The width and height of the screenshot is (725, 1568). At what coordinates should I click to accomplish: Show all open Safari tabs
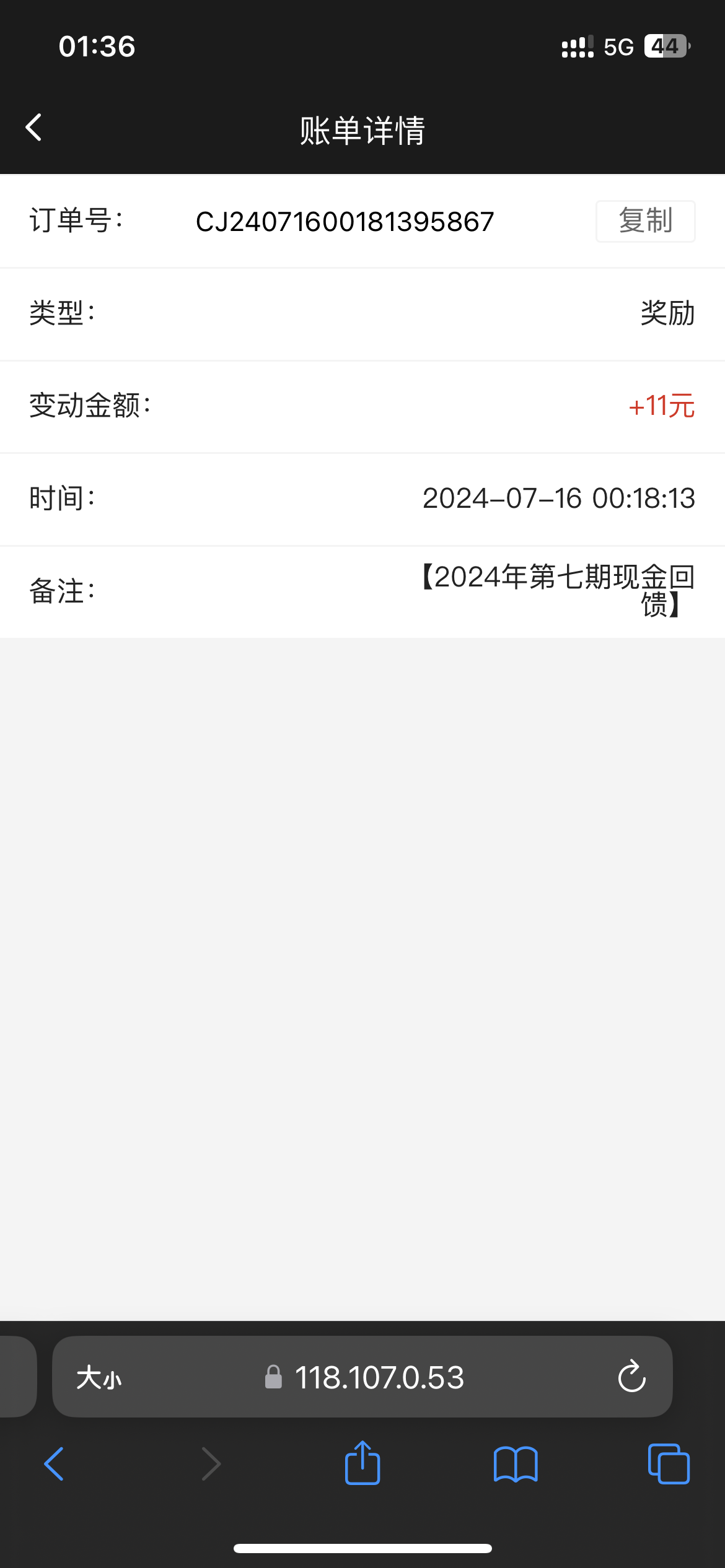[668, 1464]
